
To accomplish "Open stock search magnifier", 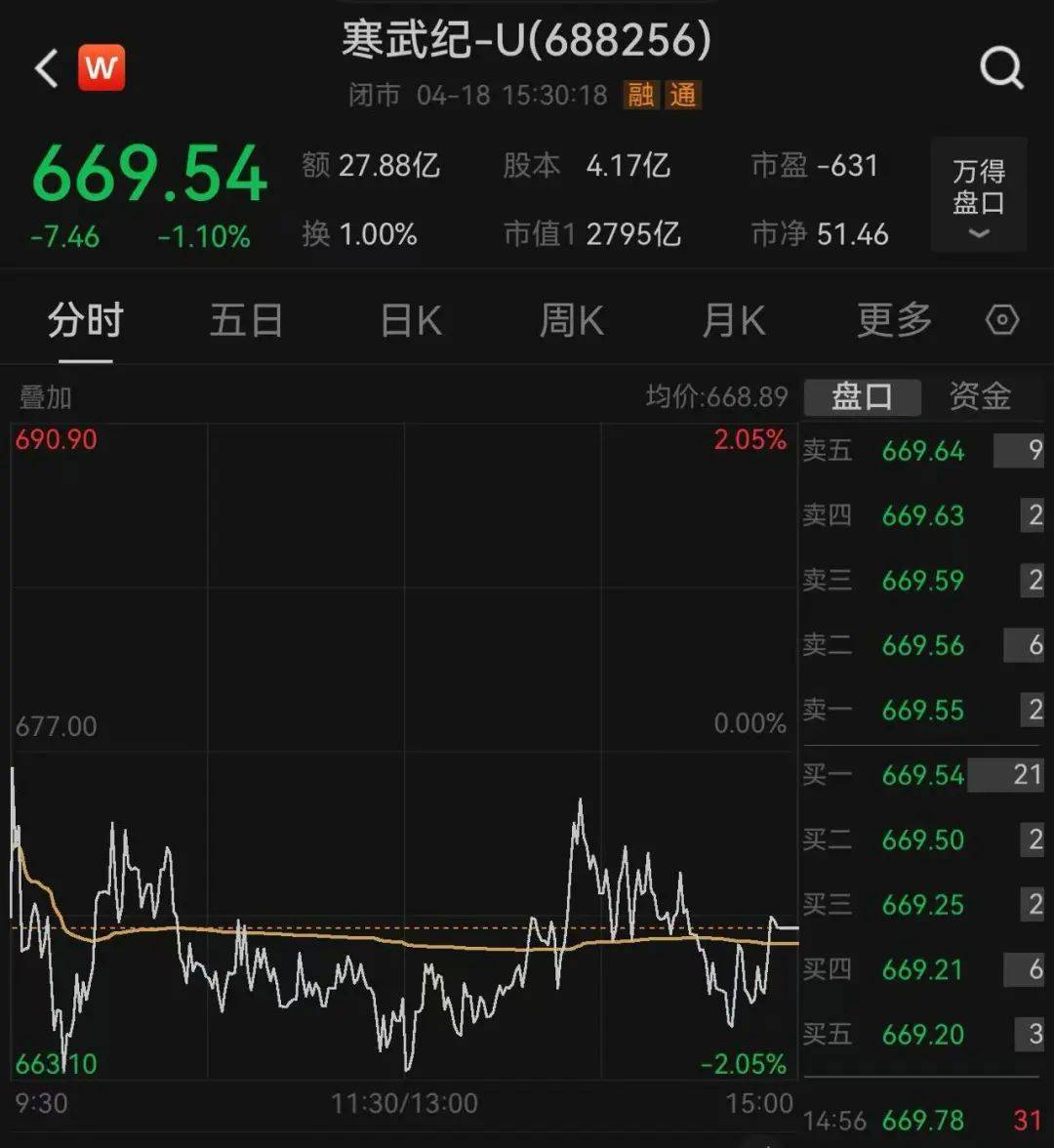I will 1001,69.
